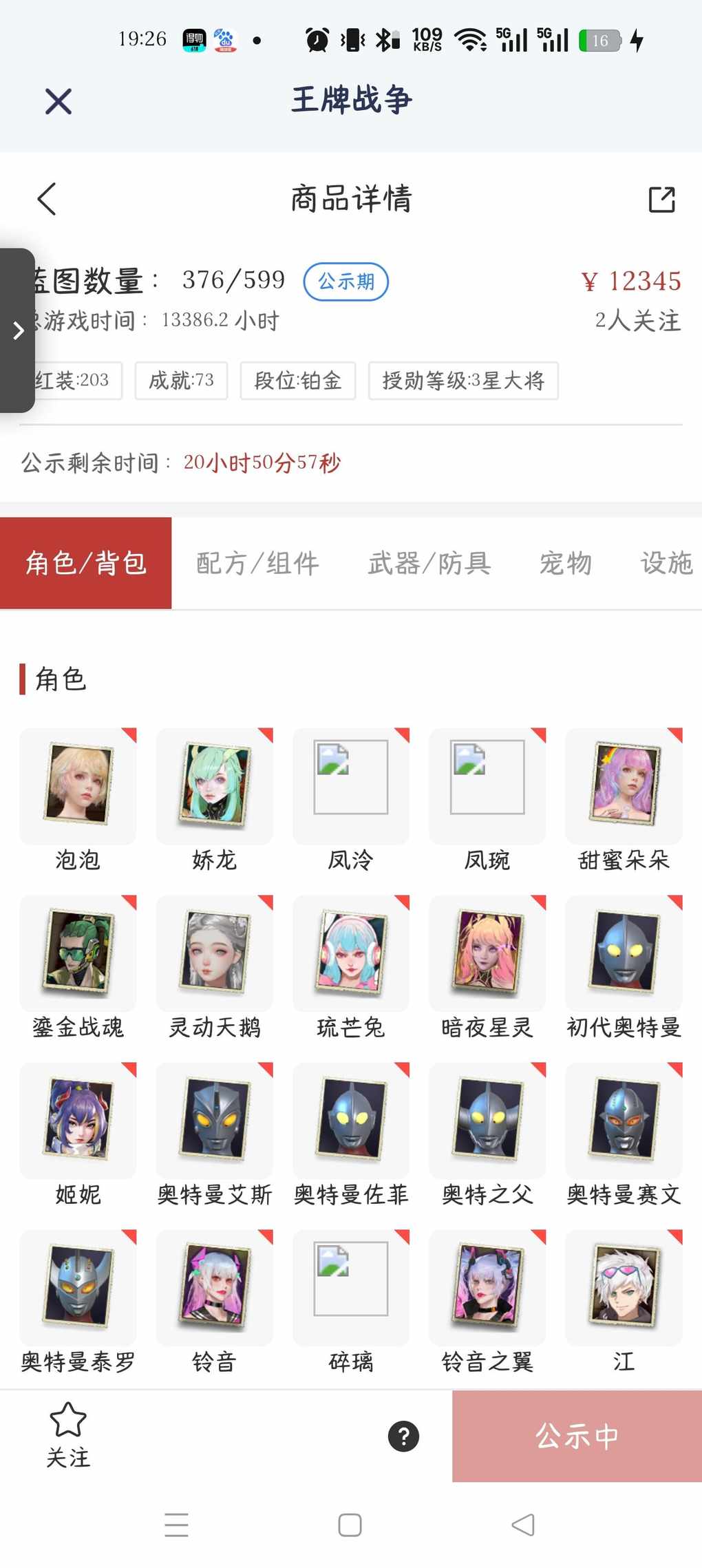The width and height of the screenshot is (702, 1568).
Task: Tap the 公示中 button
Action: (x=577, y=1437)
